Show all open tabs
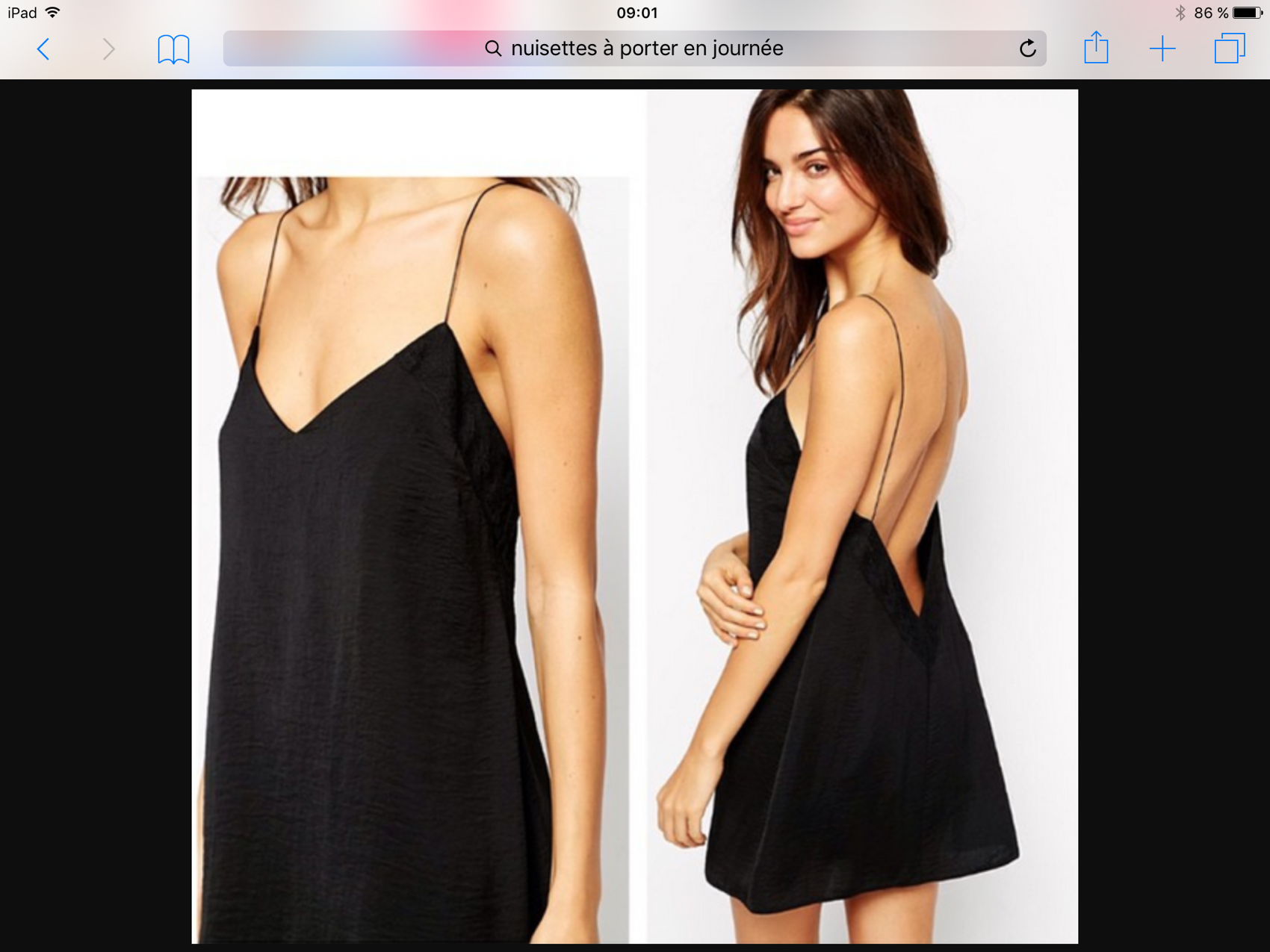Screen dimensions: 1270x952 [x=1230, y=49]
